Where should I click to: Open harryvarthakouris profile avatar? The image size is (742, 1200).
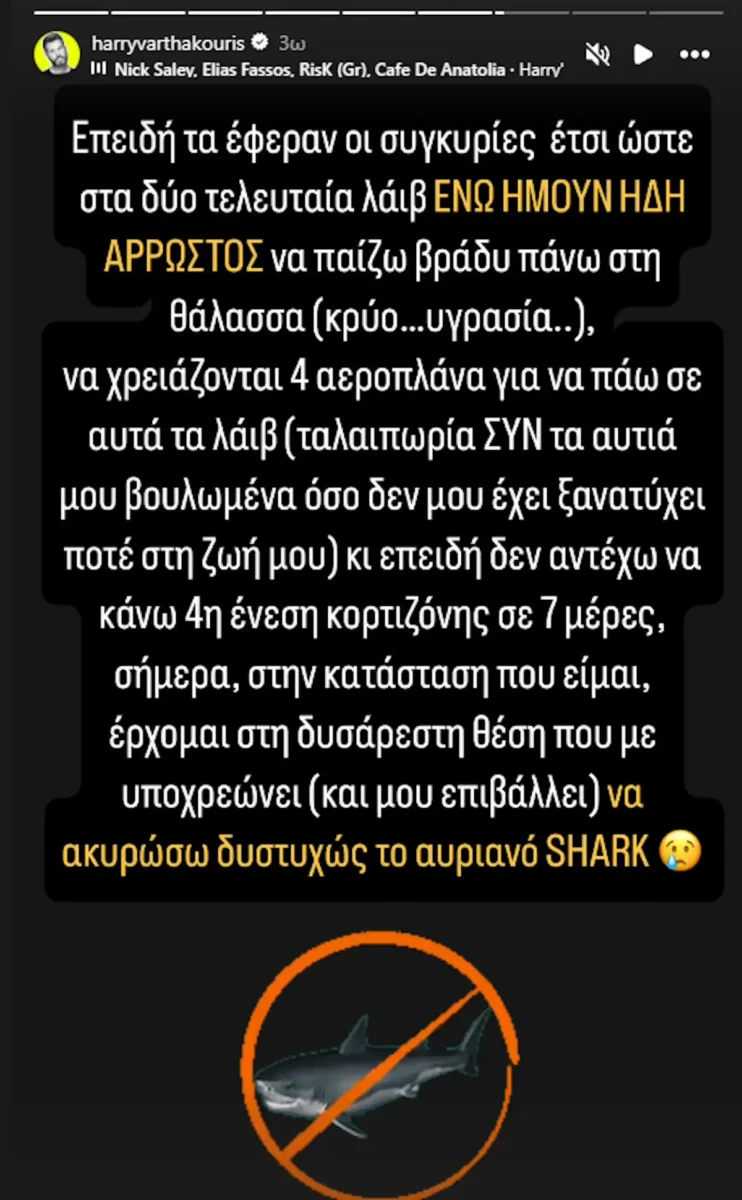57,52
